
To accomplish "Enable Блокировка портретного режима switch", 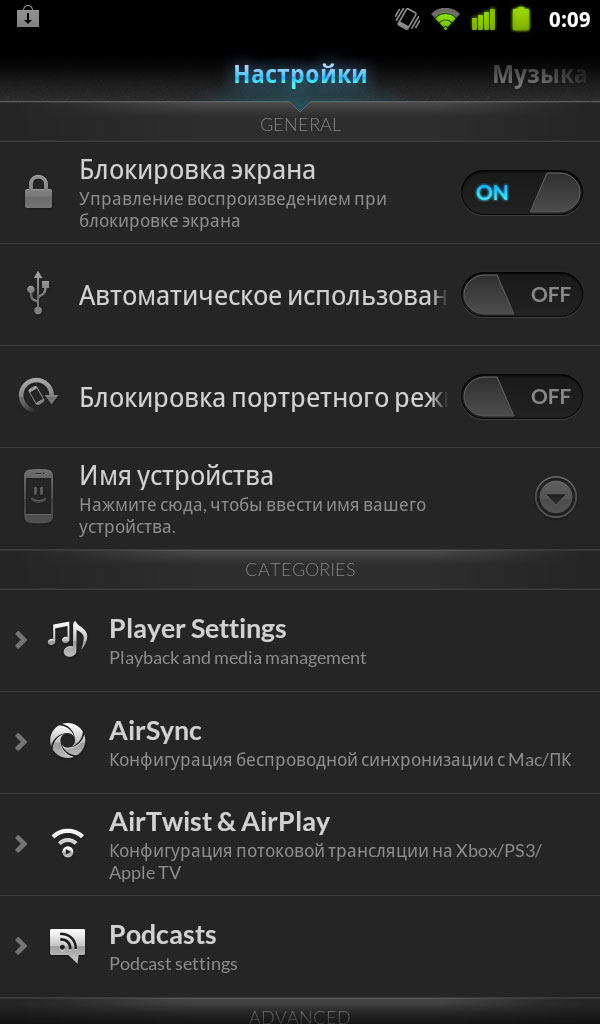I will [521, 397].
